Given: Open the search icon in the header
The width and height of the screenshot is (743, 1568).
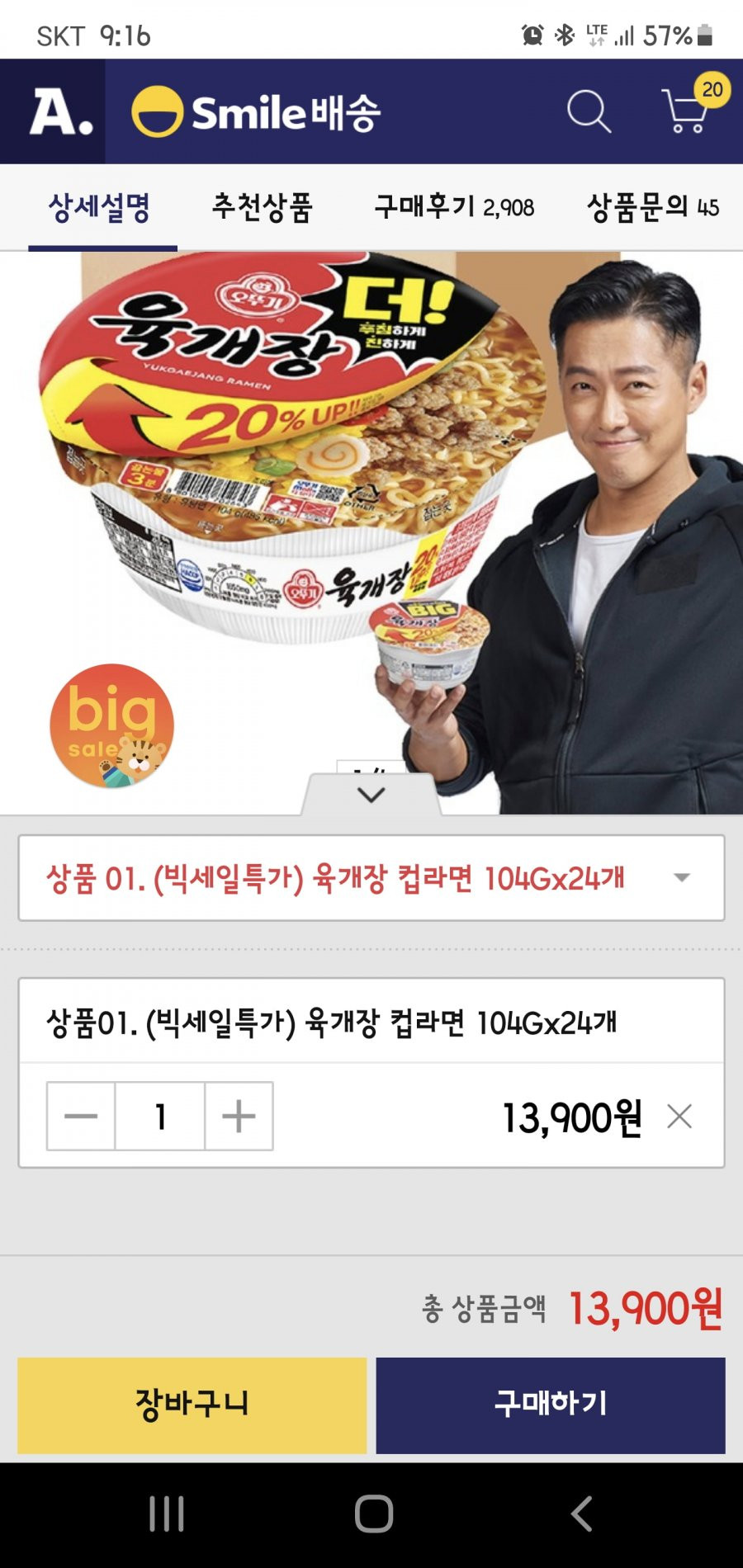Looking at the screenshot, I should 589,111.
